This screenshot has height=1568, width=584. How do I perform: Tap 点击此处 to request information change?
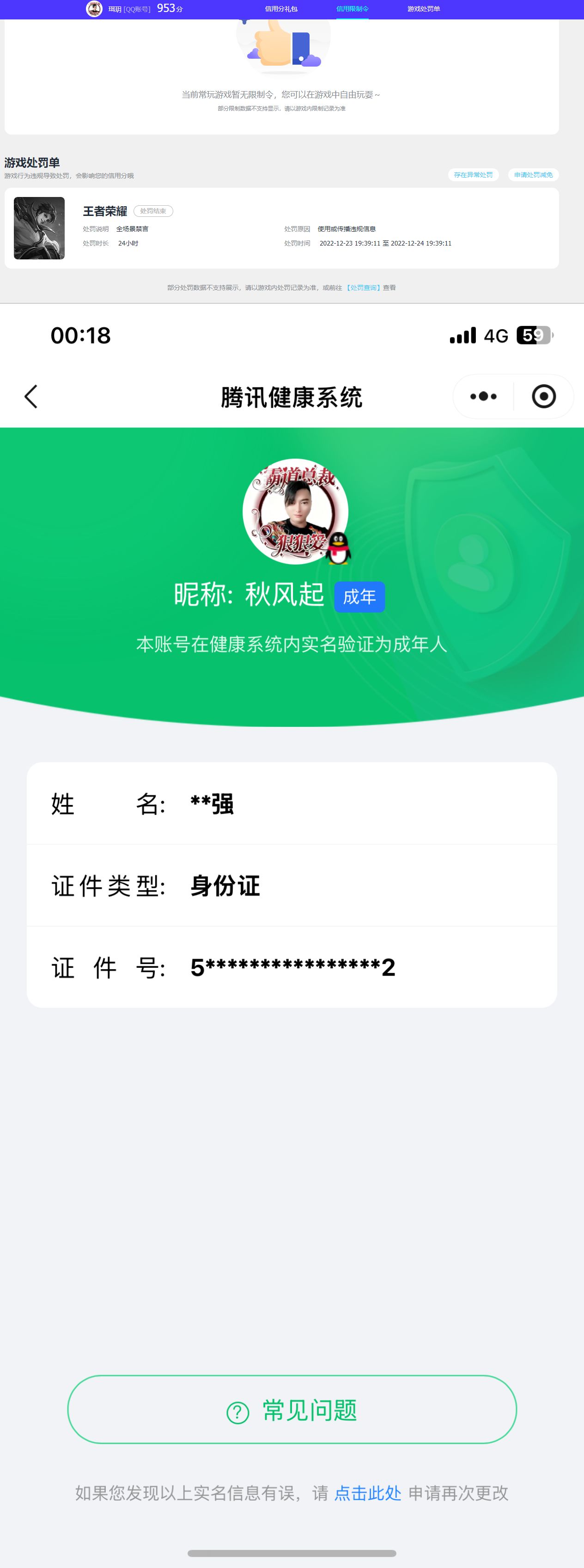[x=367, y=1493]
